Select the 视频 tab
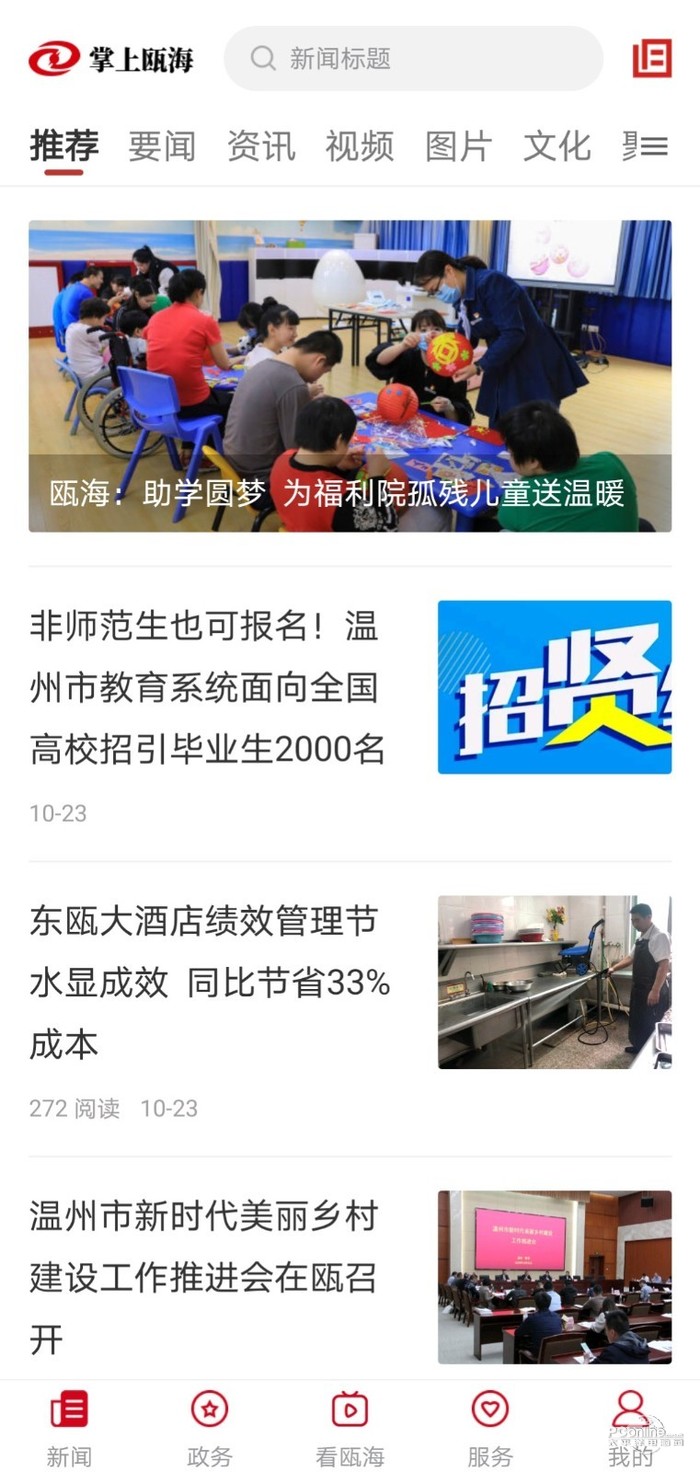The image size is (700, 1472). (359, 147)
